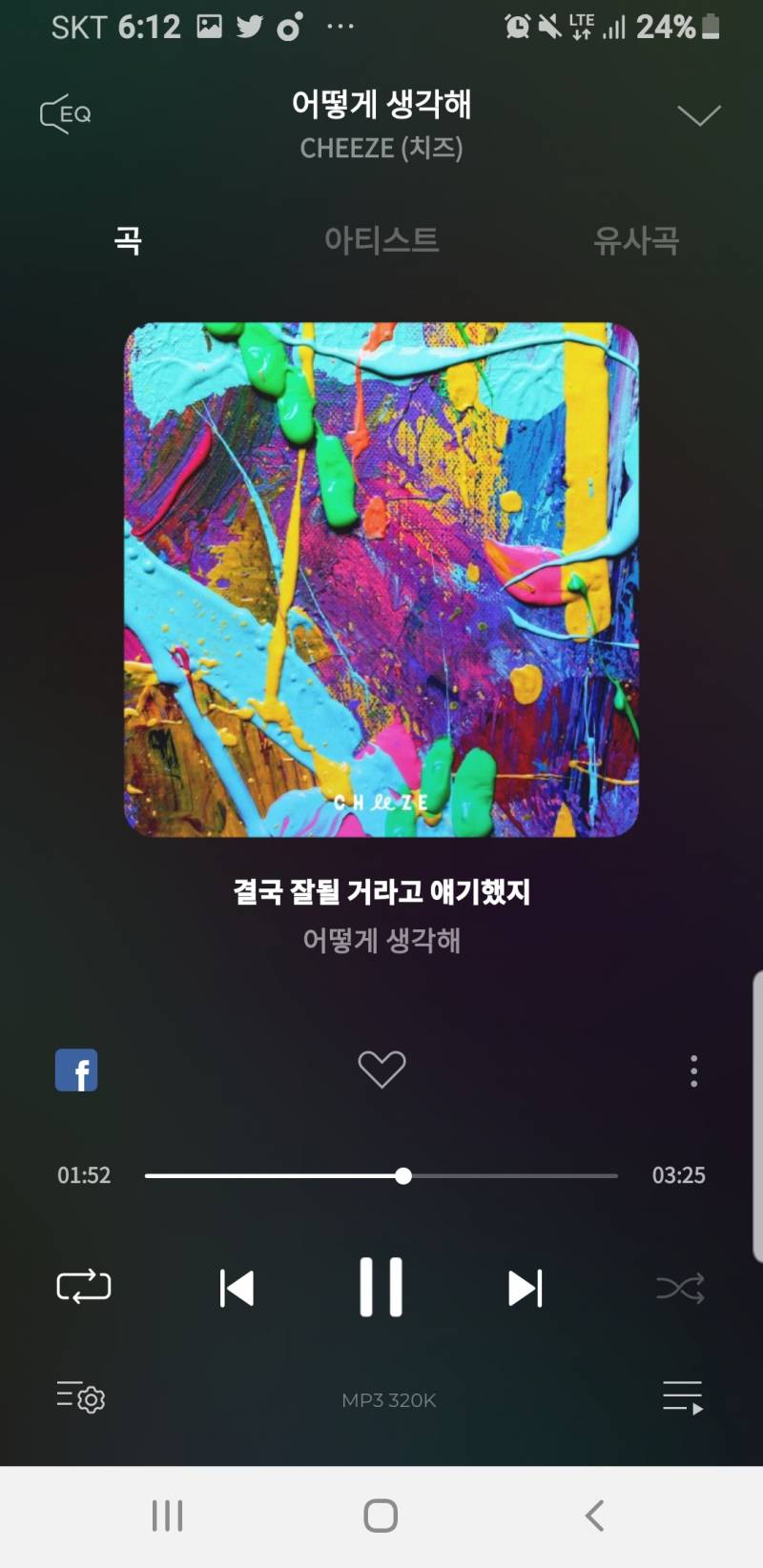Skip to the next track

526,1286
